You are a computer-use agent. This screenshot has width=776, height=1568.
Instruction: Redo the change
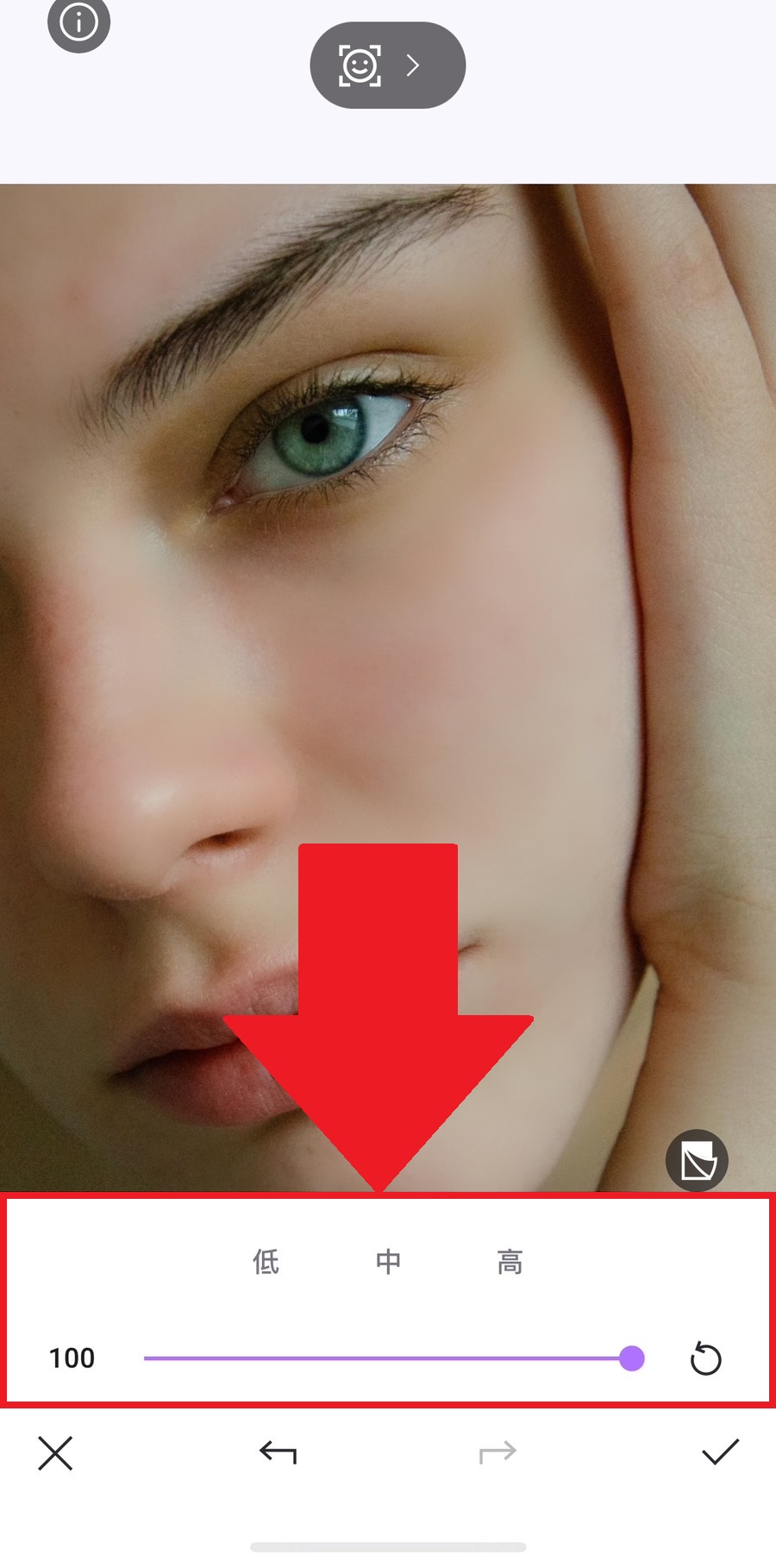[498, 1453]
